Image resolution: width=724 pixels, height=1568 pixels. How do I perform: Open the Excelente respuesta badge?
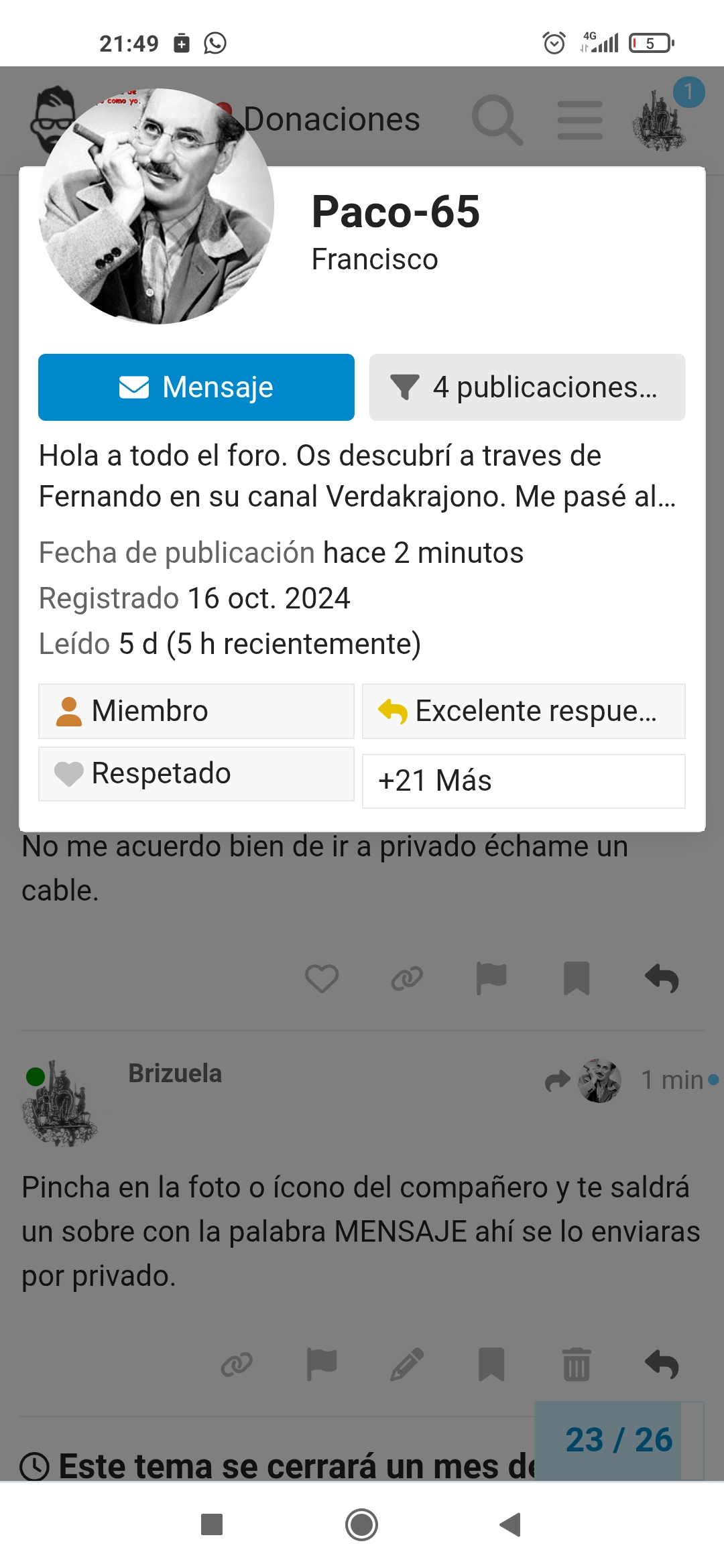(x=523, y=711)
